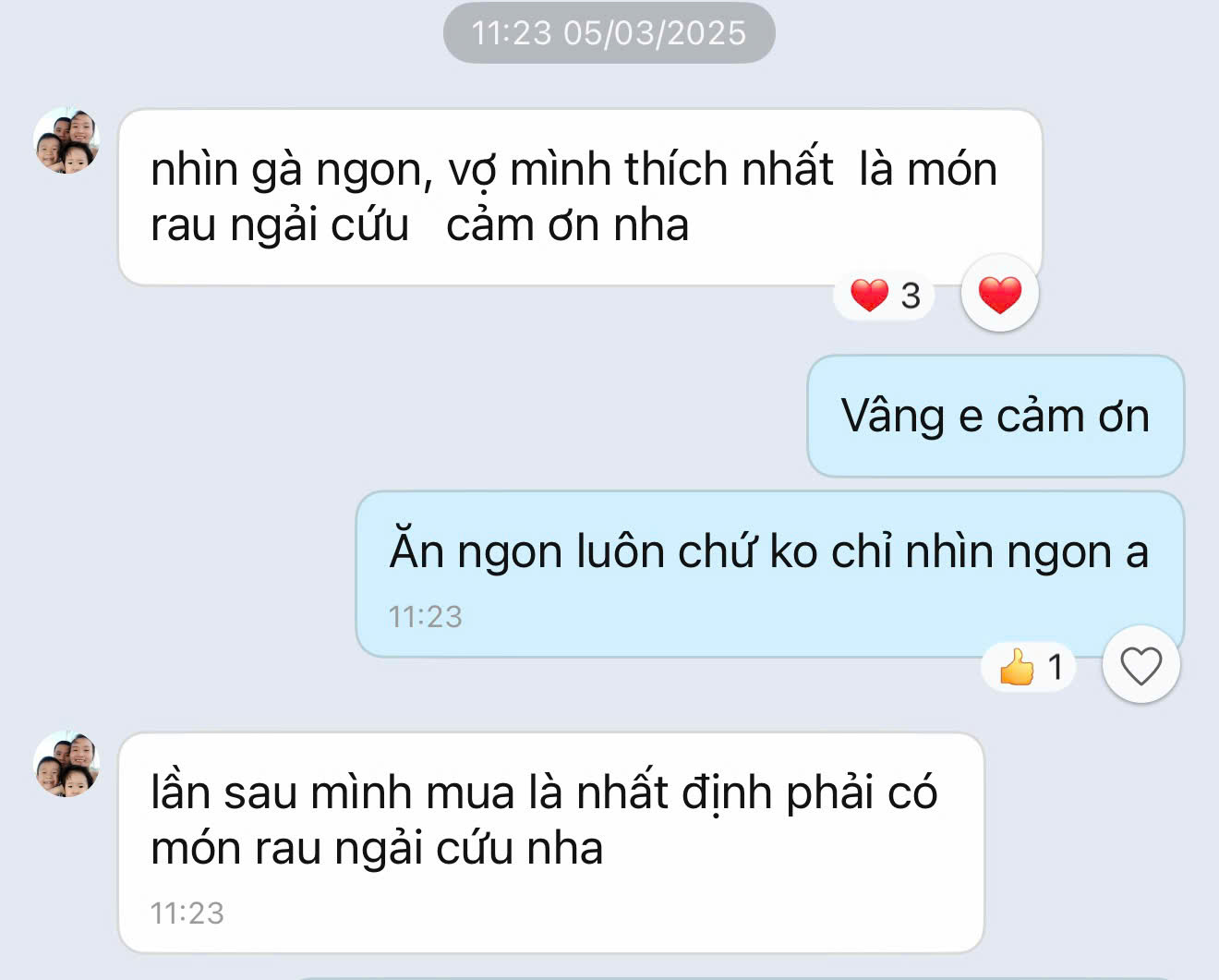This screenshot has width=1219, height=980.
Task: Like the 'Ăn ngon luôn' message with heart outline
Action: pyautogui.click(x=1141, y=665)
